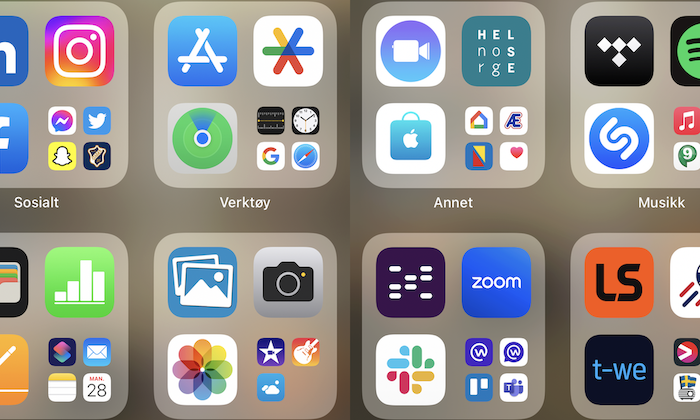700x420 pixels.
Task: Expand the Sosialt small-apps group
Action: [79, 138]
